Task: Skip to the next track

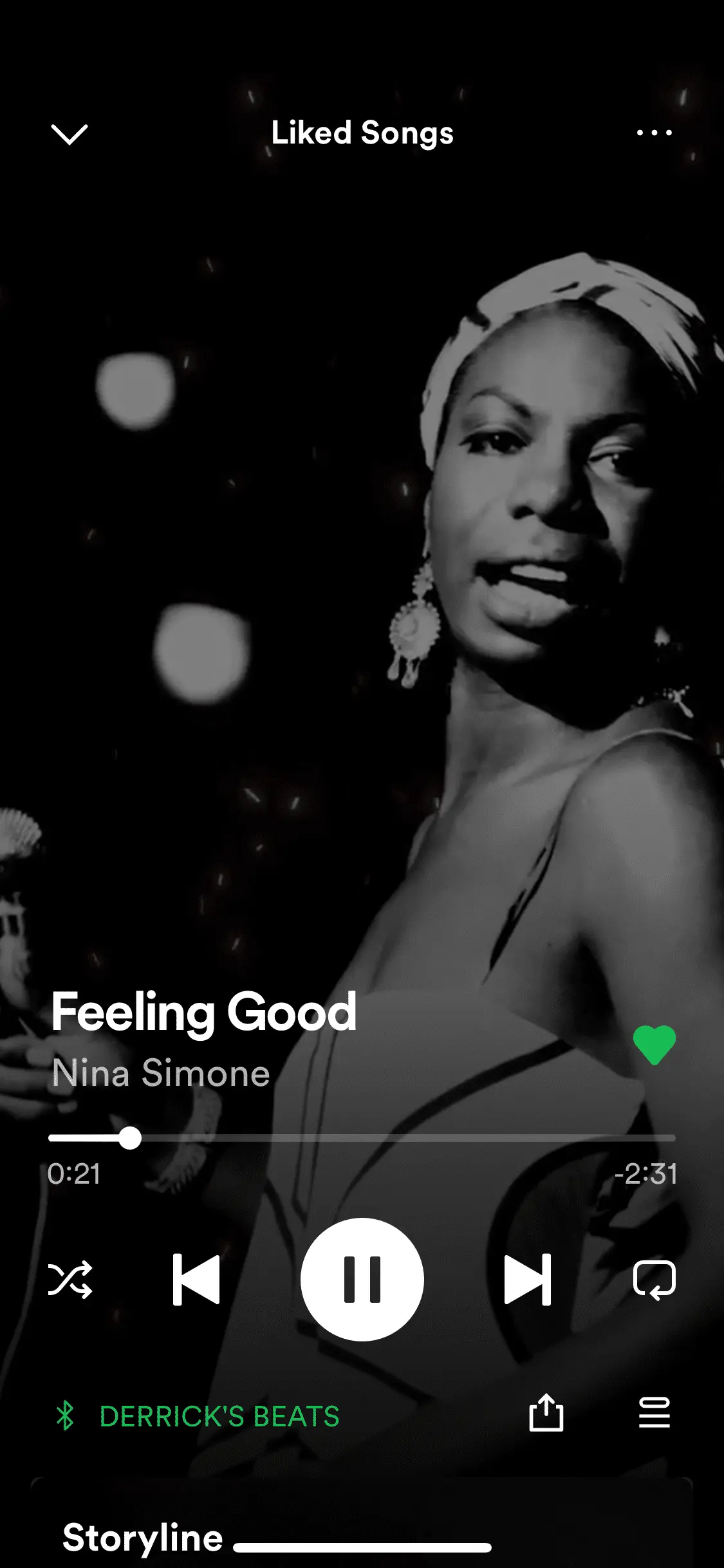Action: [x=528, y=1279]
